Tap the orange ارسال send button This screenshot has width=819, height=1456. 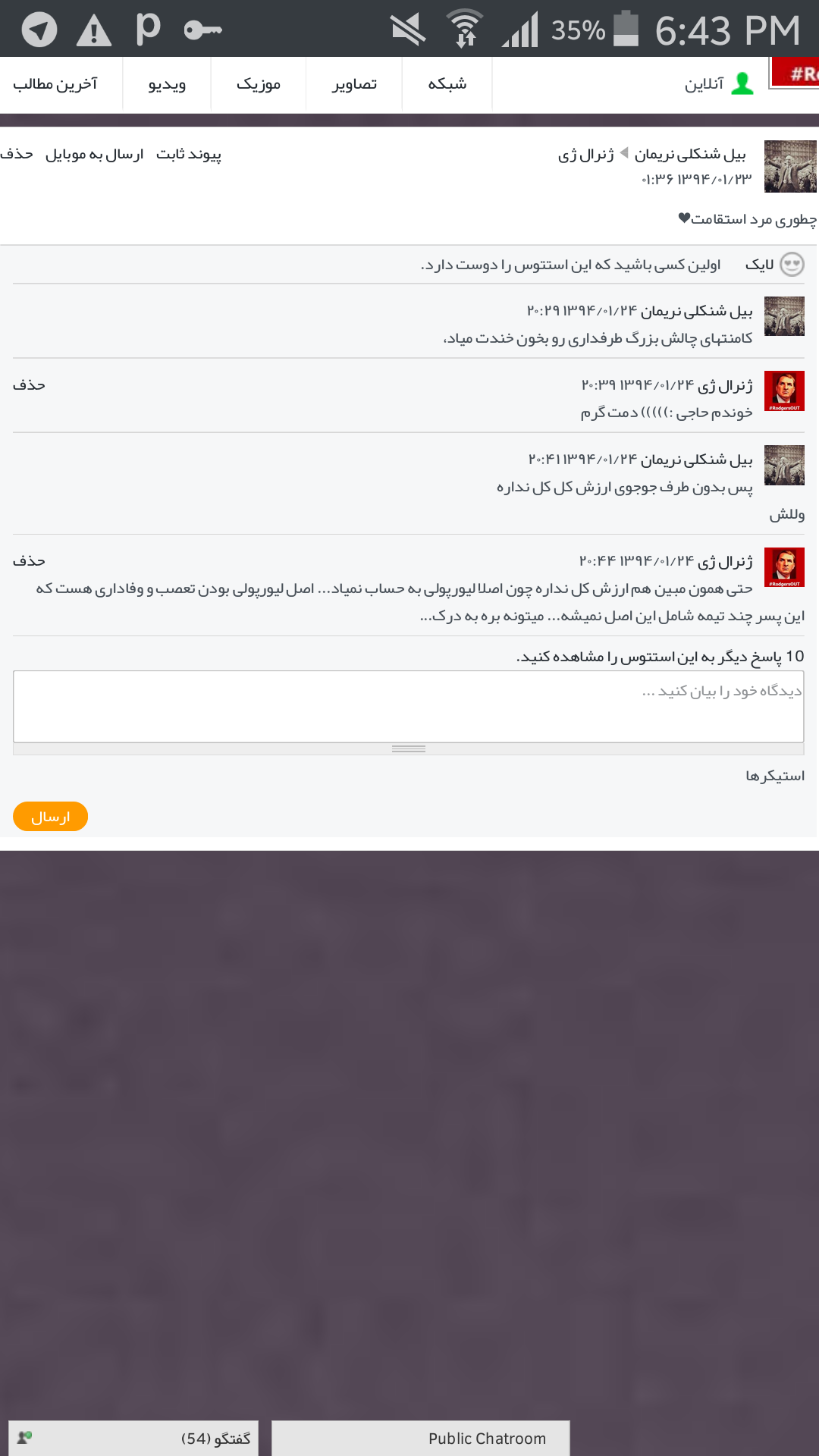(50, 817)
